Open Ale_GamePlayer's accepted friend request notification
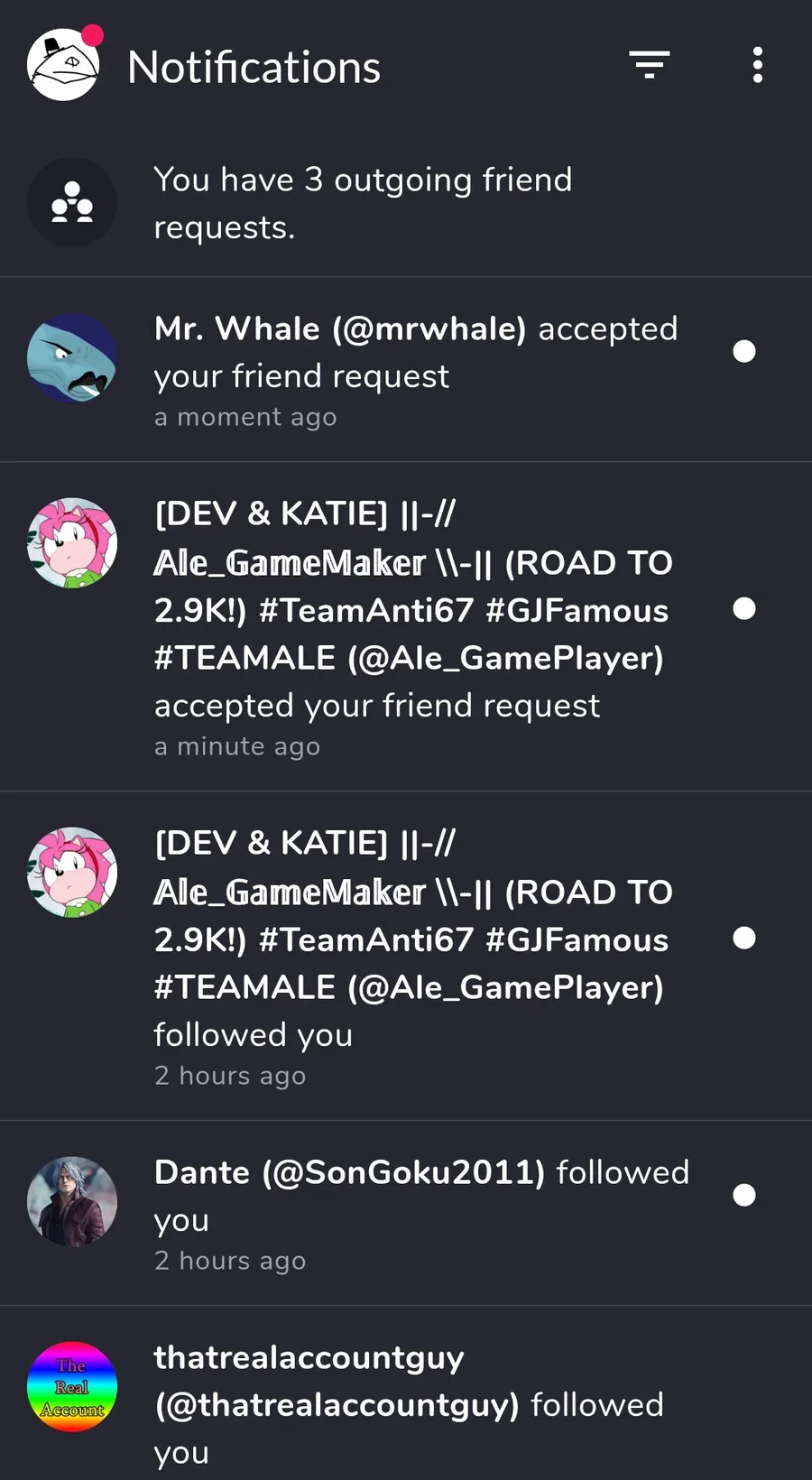This screenshot has height=1480, width=812. click(x=406, y=627)
